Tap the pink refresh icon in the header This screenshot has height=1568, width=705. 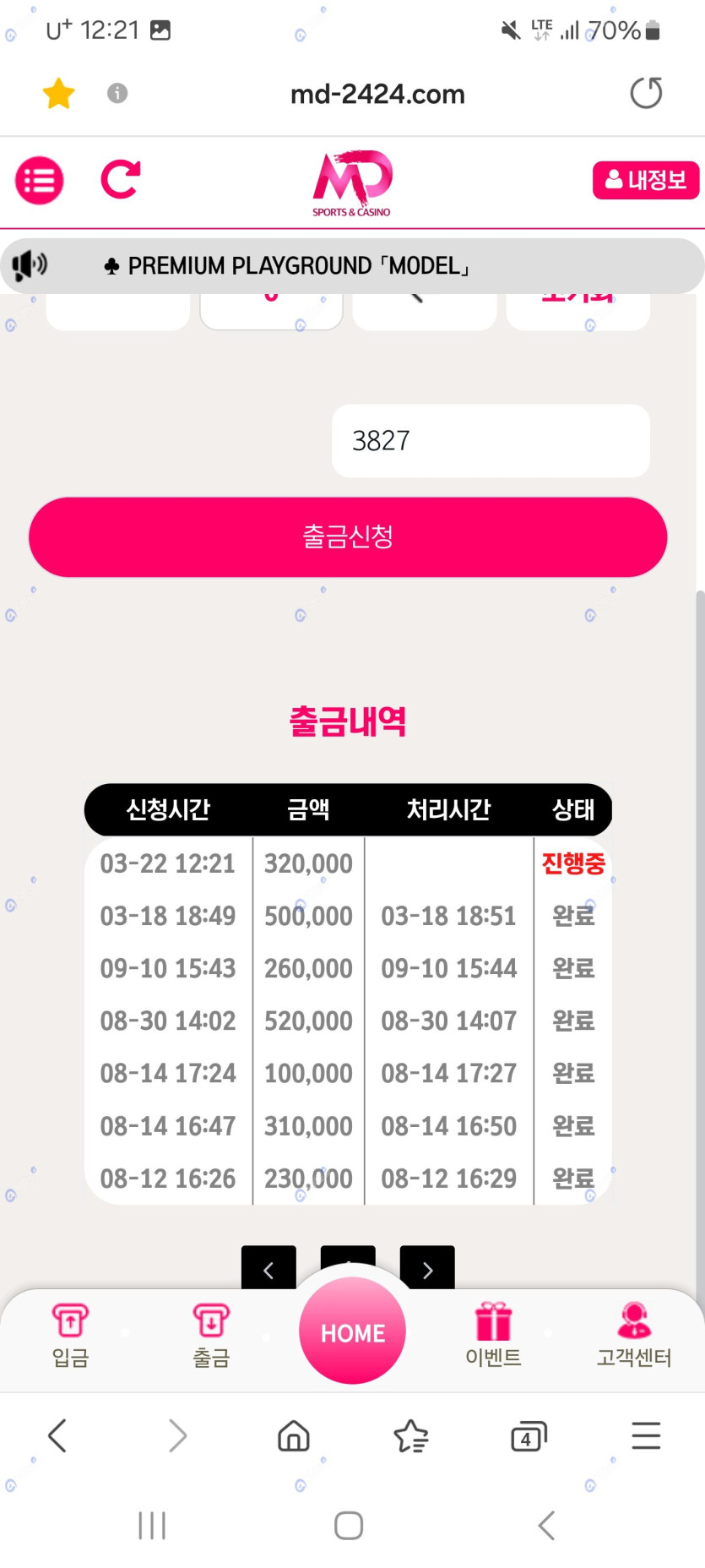(x=120, y=179)
